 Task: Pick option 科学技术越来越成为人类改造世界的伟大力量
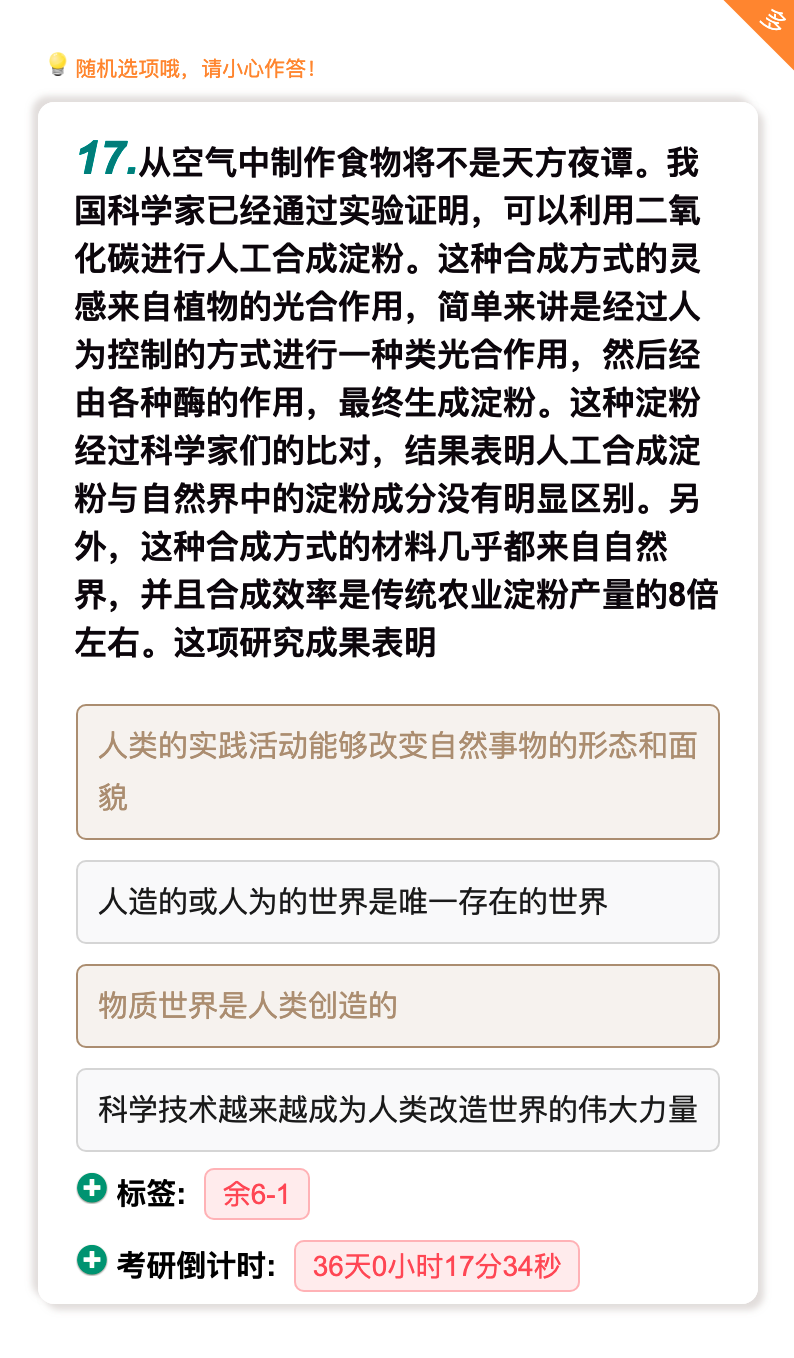tap(398, 1110)
